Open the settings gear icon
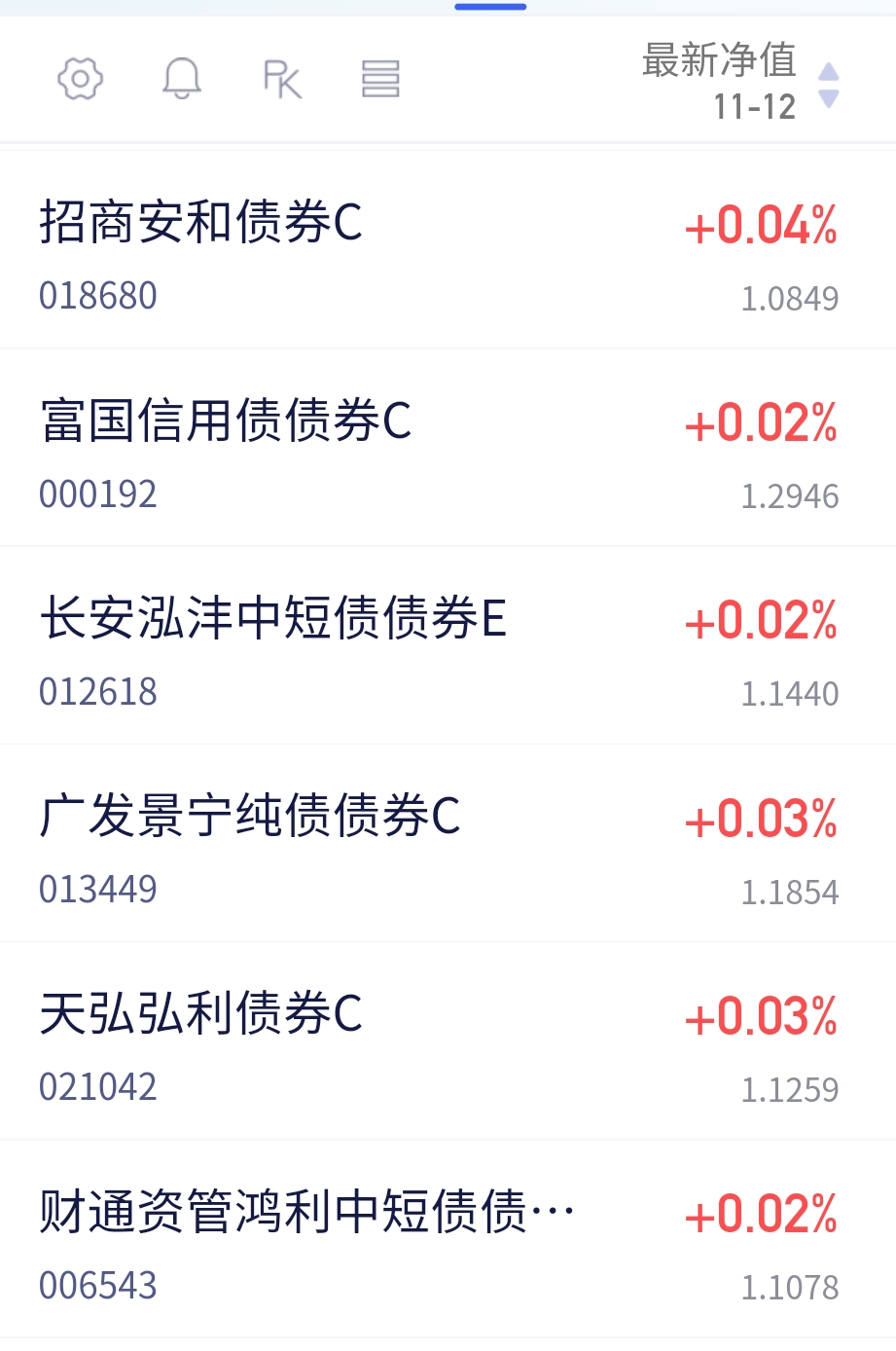This screenshot has width=896, height=1351. click(80, 79)
